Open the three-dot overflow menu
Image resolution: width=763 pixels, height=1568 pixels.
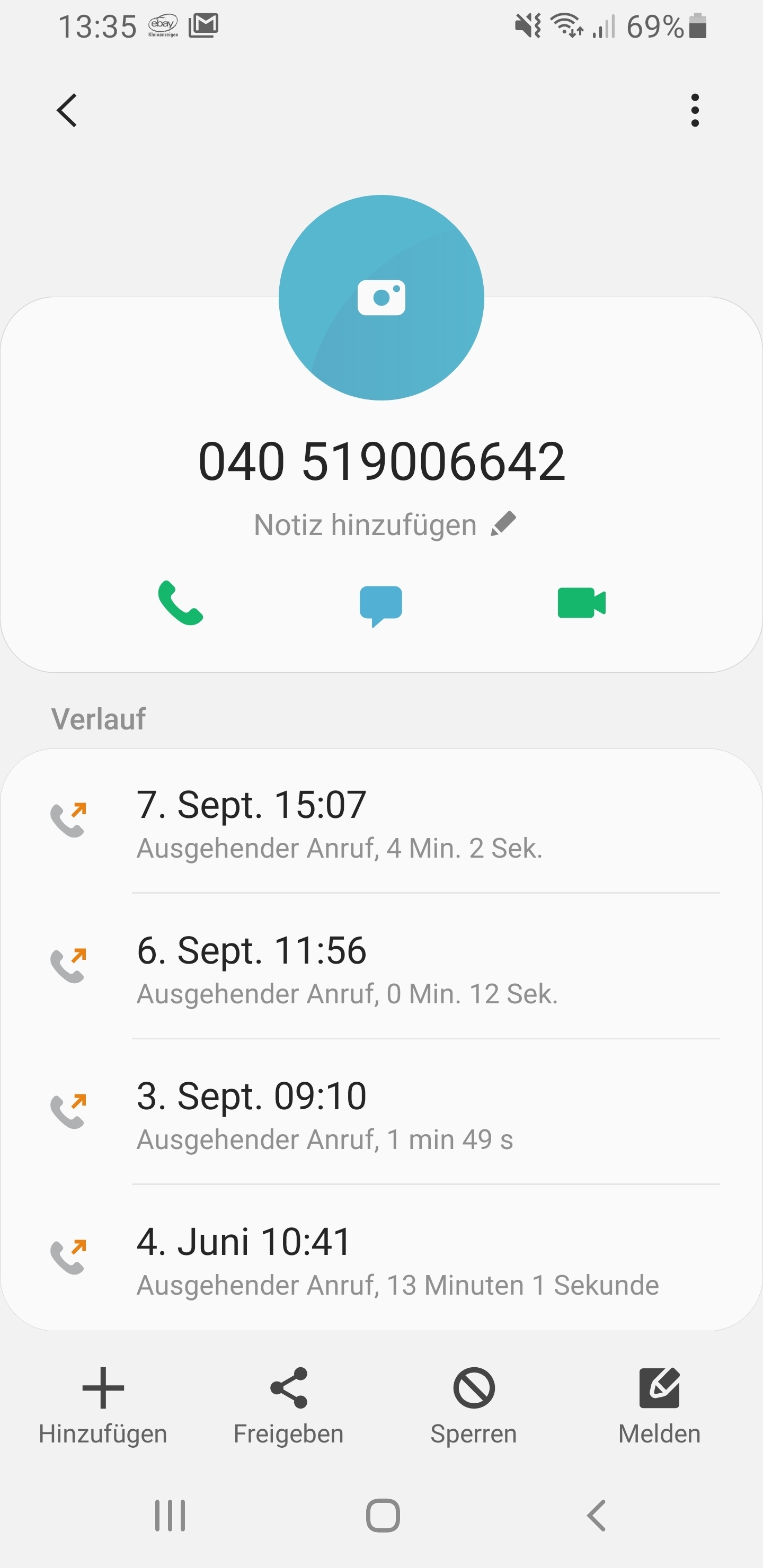(695, 110)
